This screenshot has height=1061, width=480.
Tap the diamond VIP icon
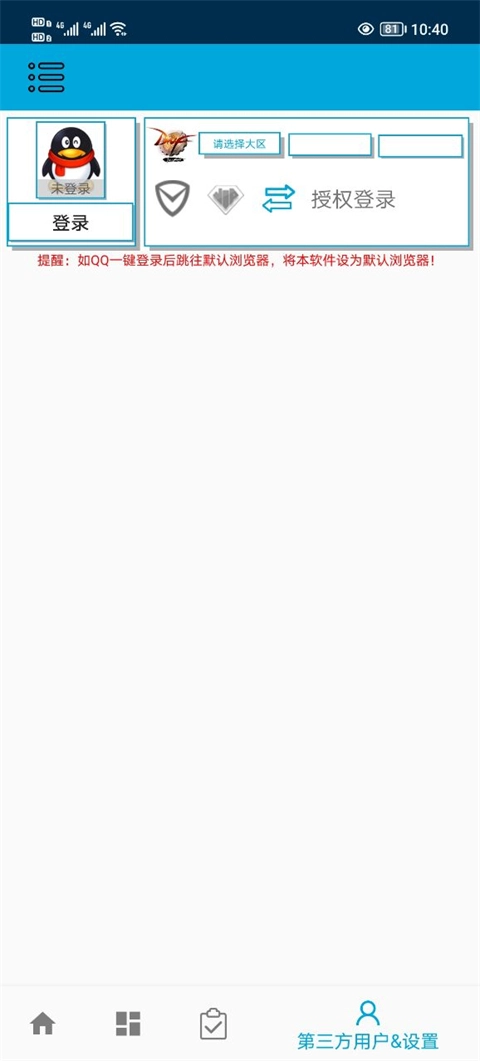point(225,200)
